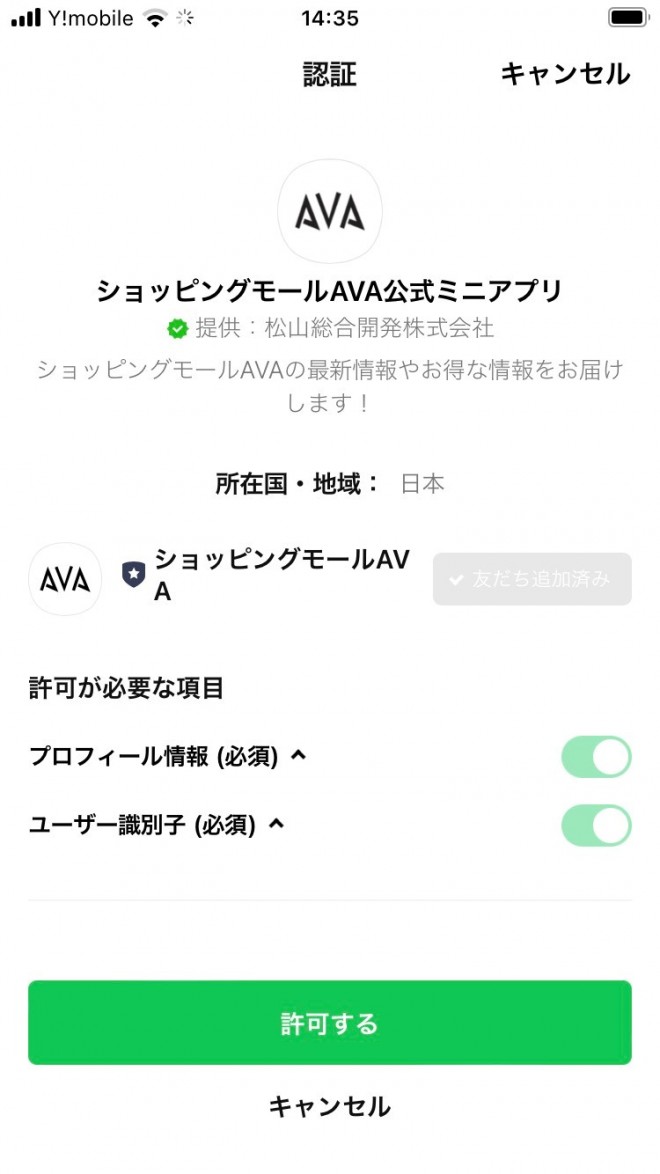This screenshot has height=1174, width=660.
Task: Tap キャンセル in the top bar
Action: tap(565, 74)
